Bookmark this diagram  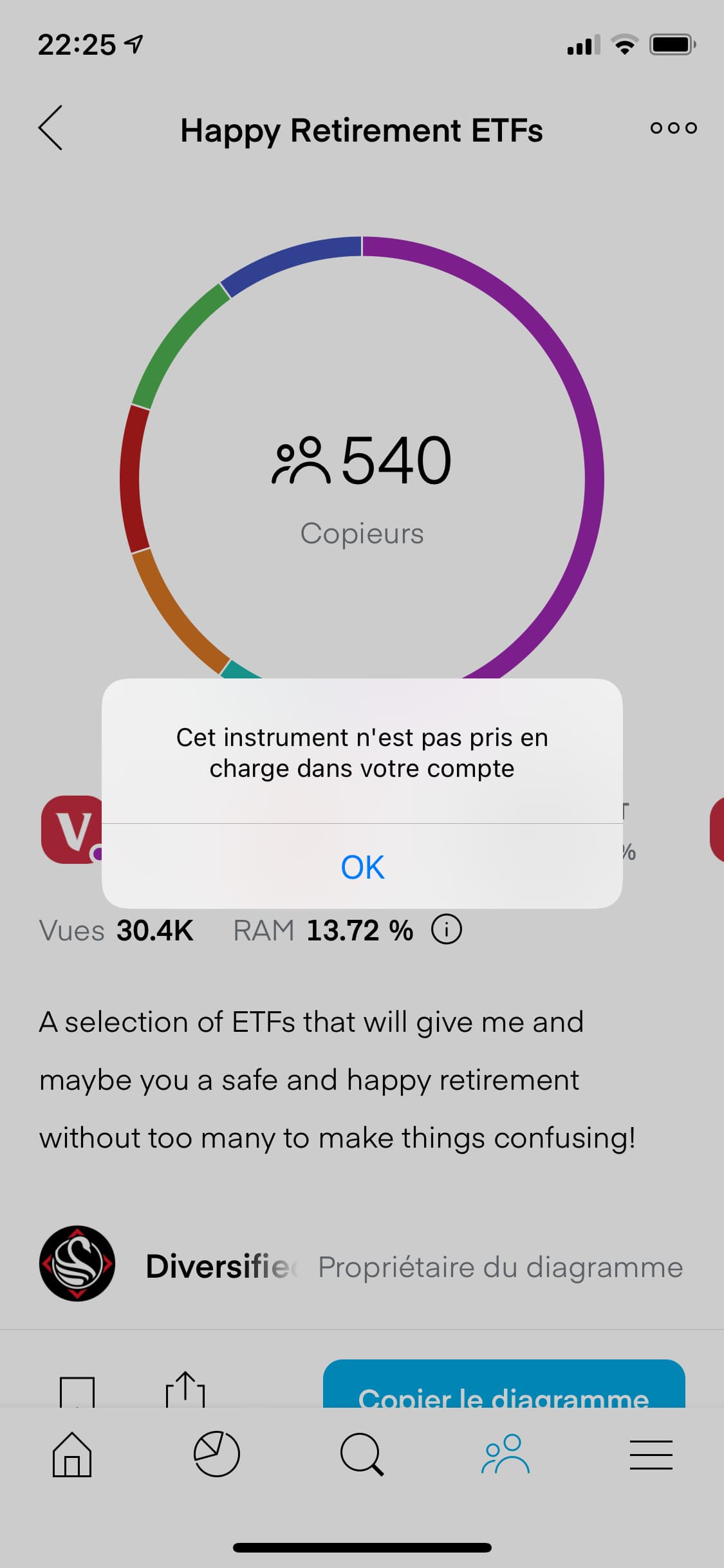tap(77, 1392)
